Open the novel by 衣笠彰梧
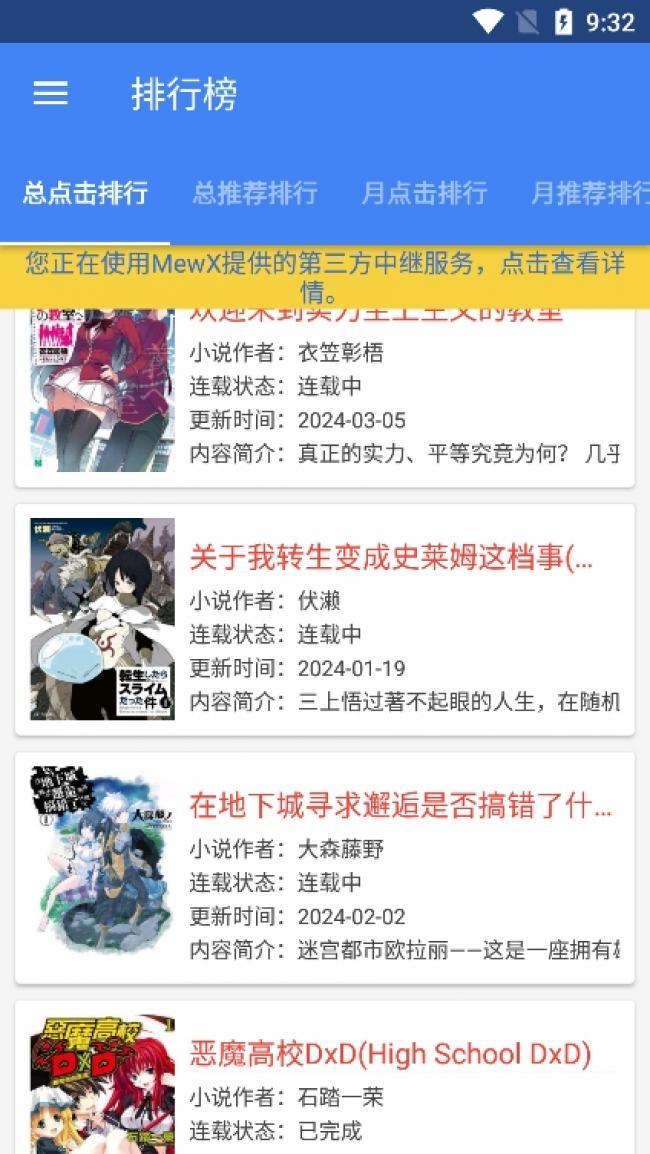Screen dimensions: 650x1154 [x=325, y=397]
